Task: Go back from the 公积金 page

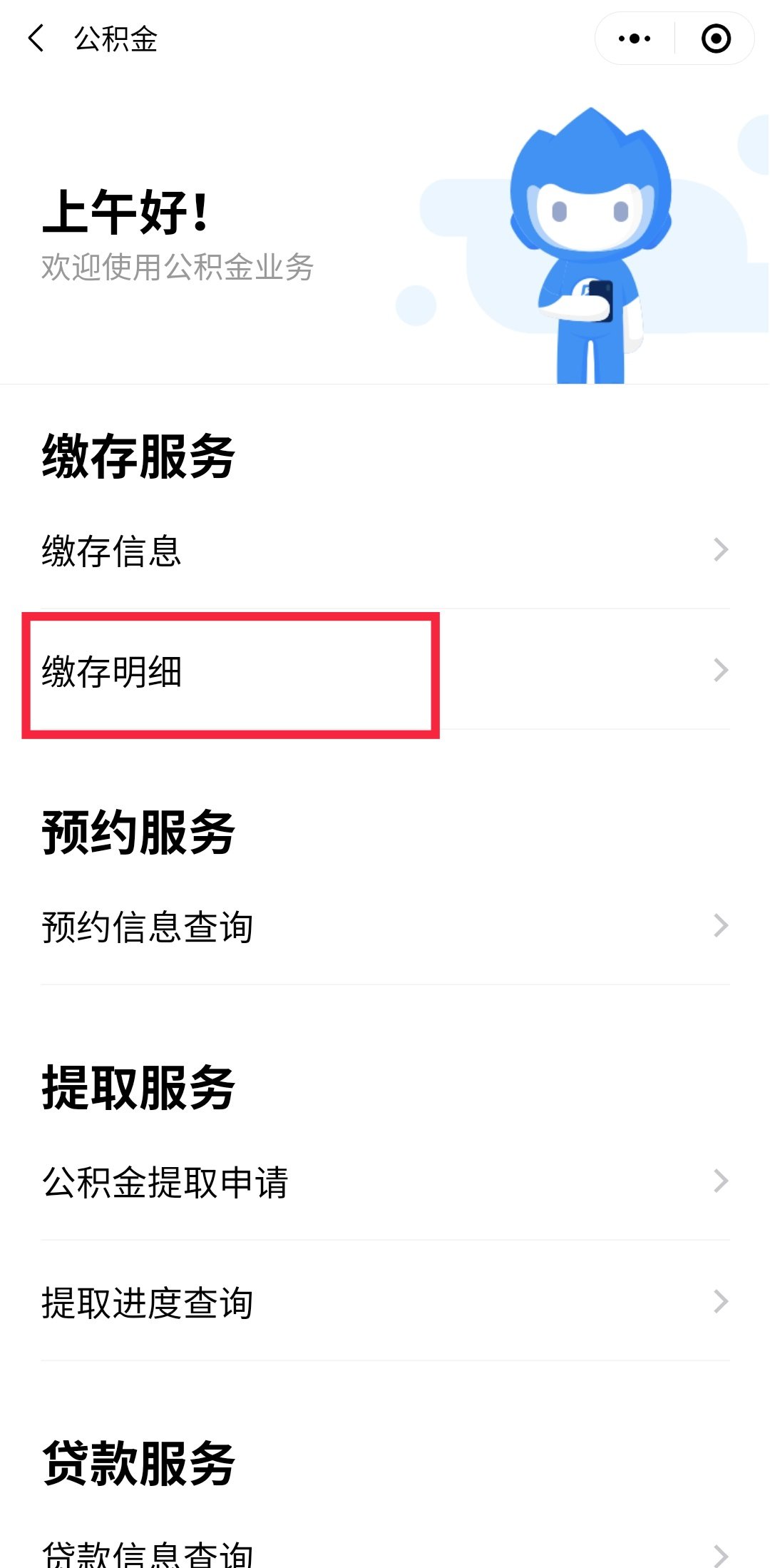Action: click(36, 39)
